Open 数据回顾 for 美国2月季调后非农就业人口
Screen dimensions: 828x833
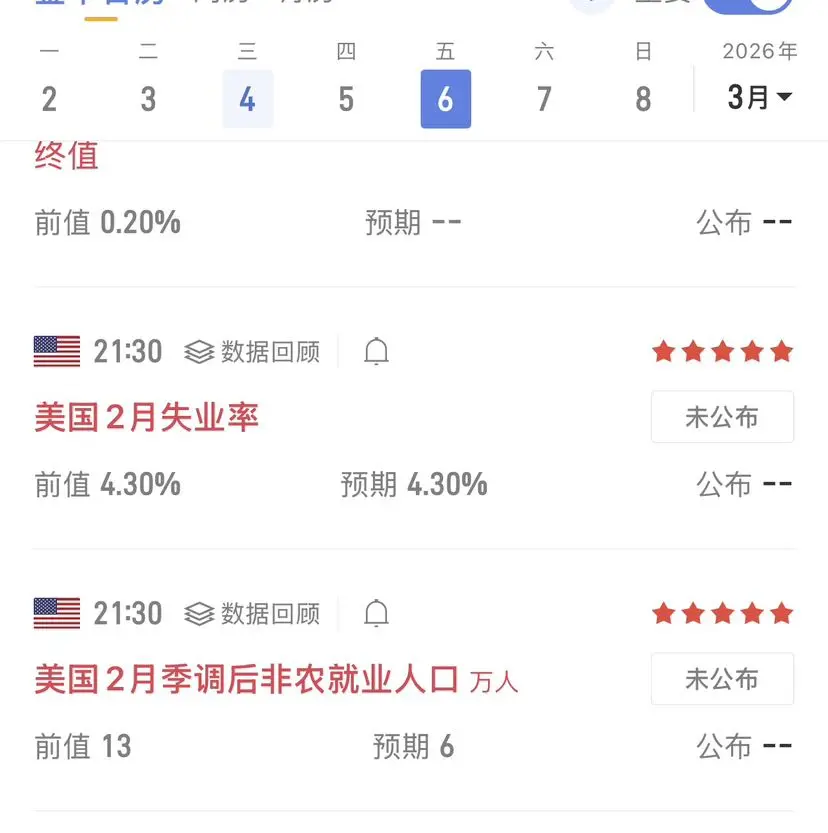point(253,613)
